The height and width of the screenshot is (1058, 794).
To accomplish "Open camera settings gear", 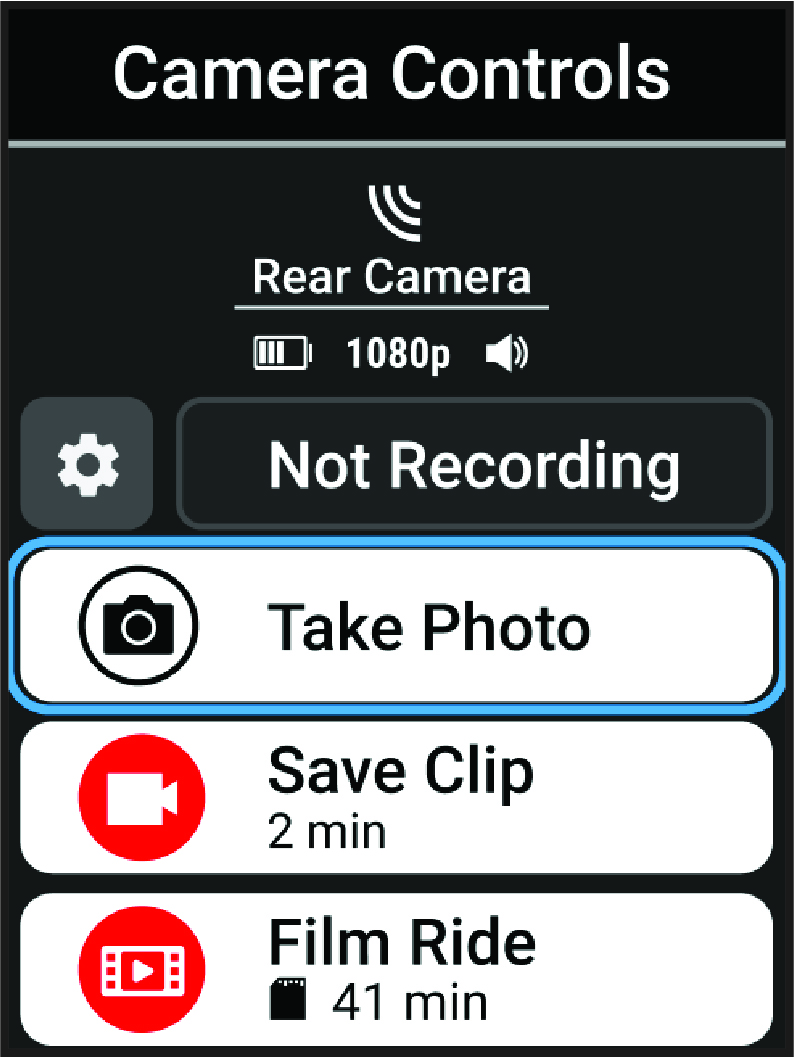I will tap(87, 464).
